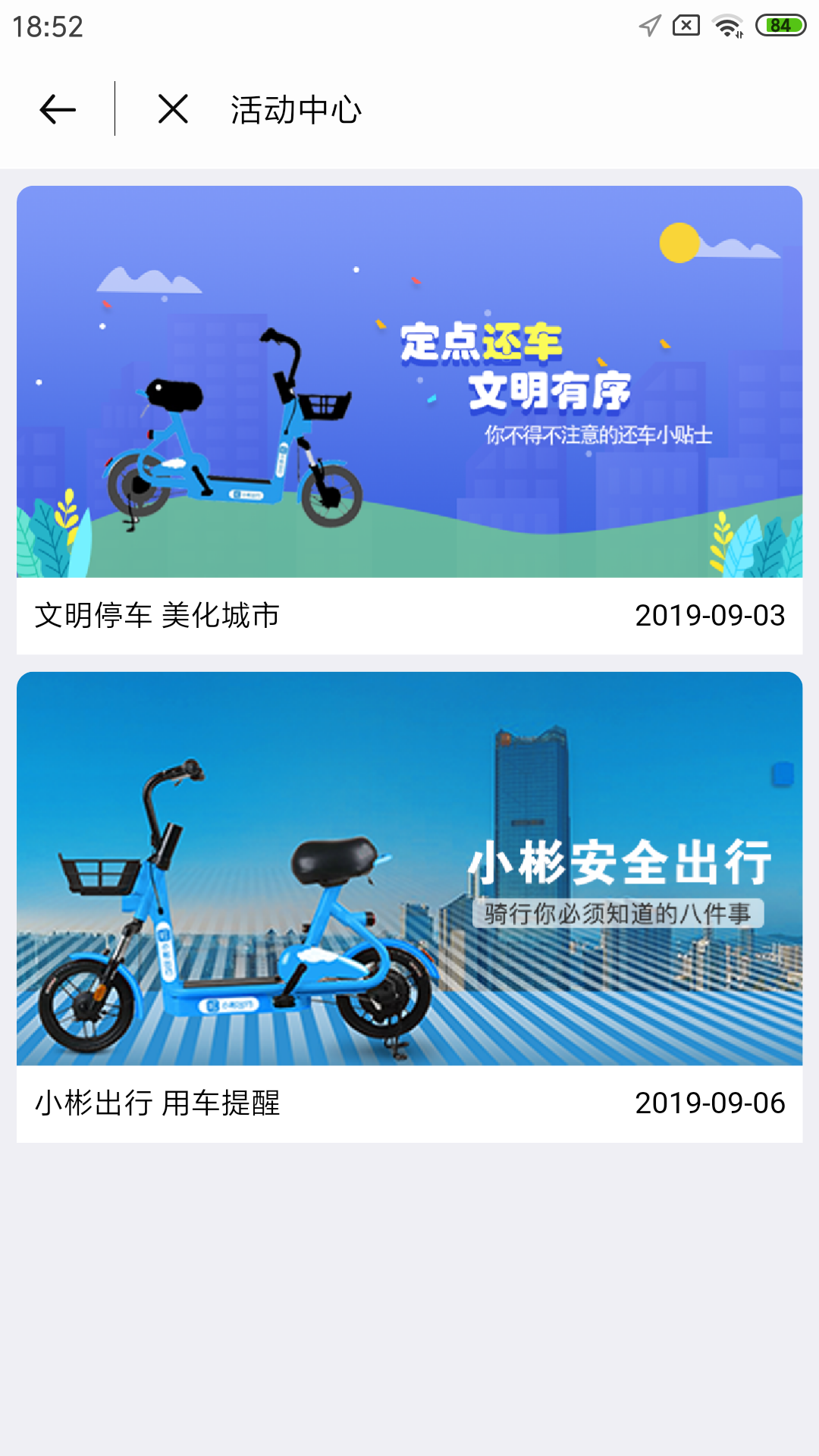Open the 小彬出行 用车提醒 activity
This screenshot has width=819, height=1456.
157,1103
